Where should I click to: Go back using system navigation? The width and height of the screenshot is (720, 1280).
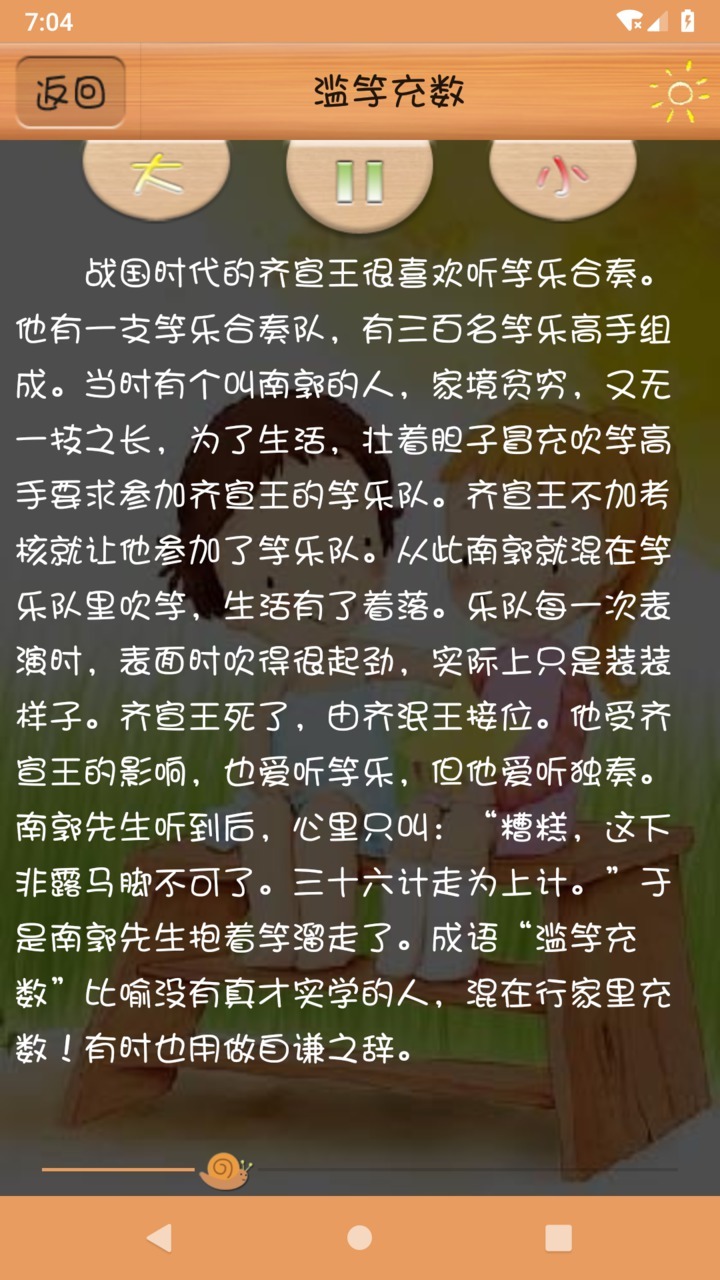click(x=159, y=1238)
